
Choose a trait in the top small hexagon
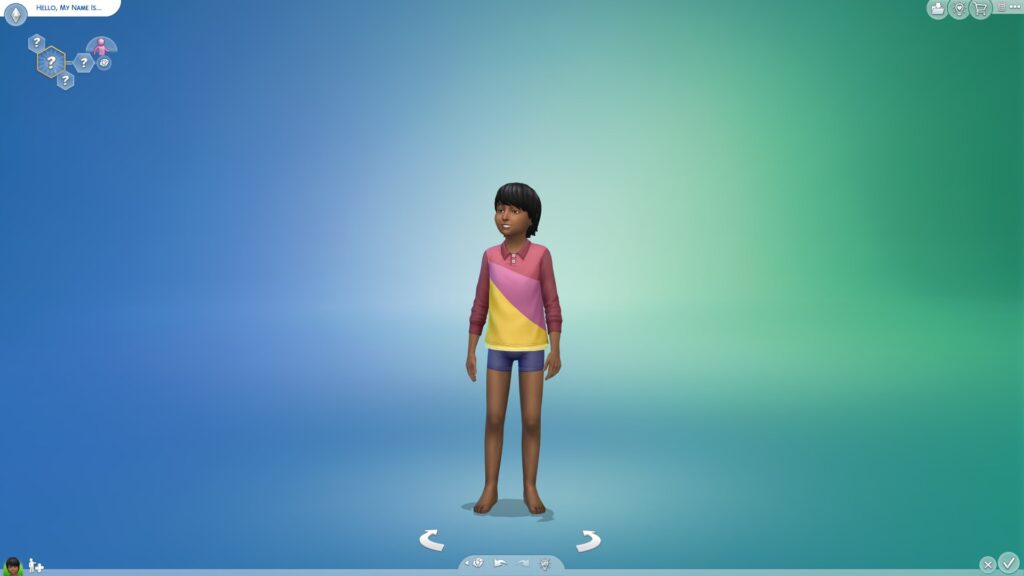tap(37, 43)
